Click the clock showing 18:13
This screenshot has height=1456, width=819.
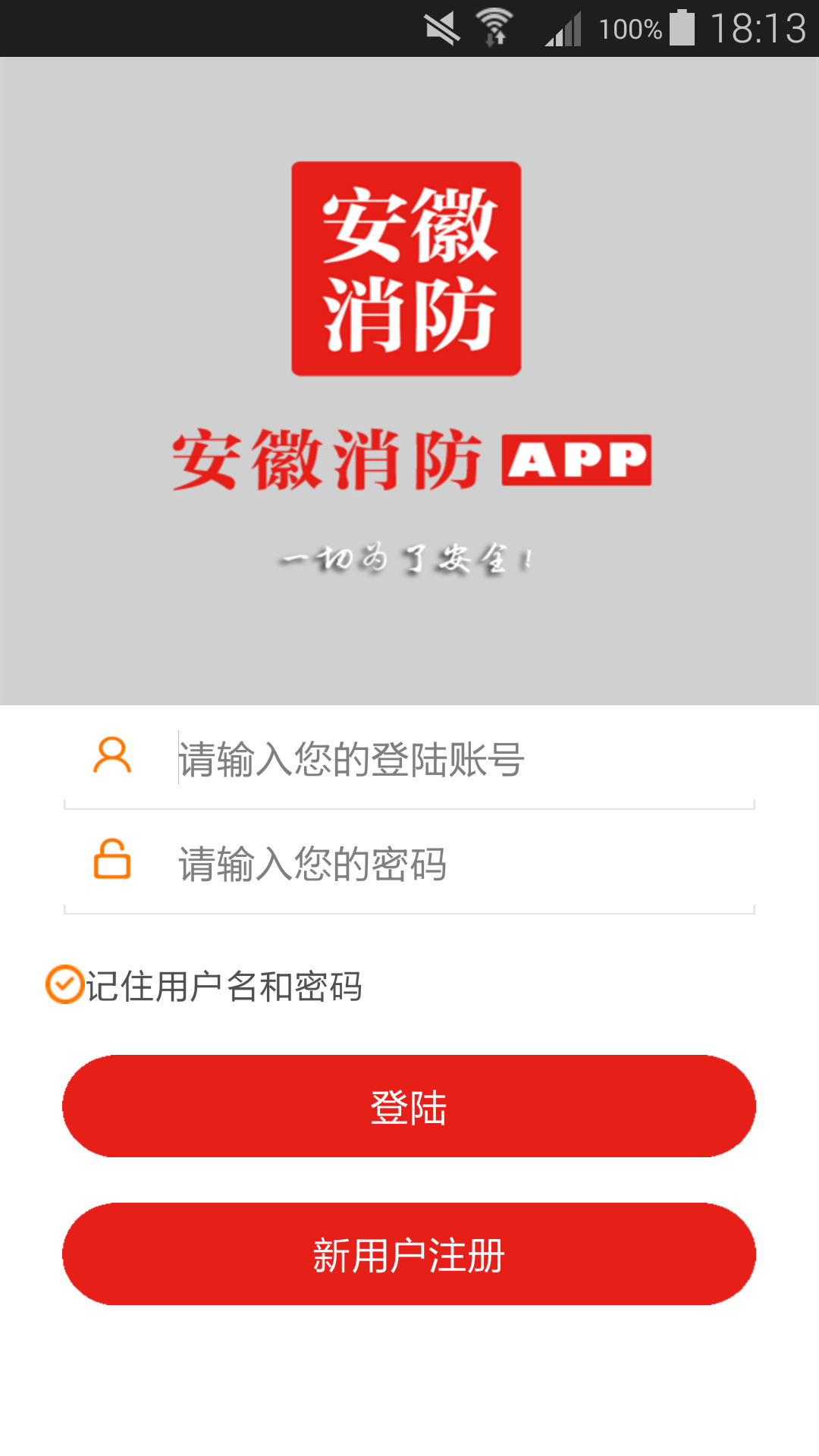(758, 29)
